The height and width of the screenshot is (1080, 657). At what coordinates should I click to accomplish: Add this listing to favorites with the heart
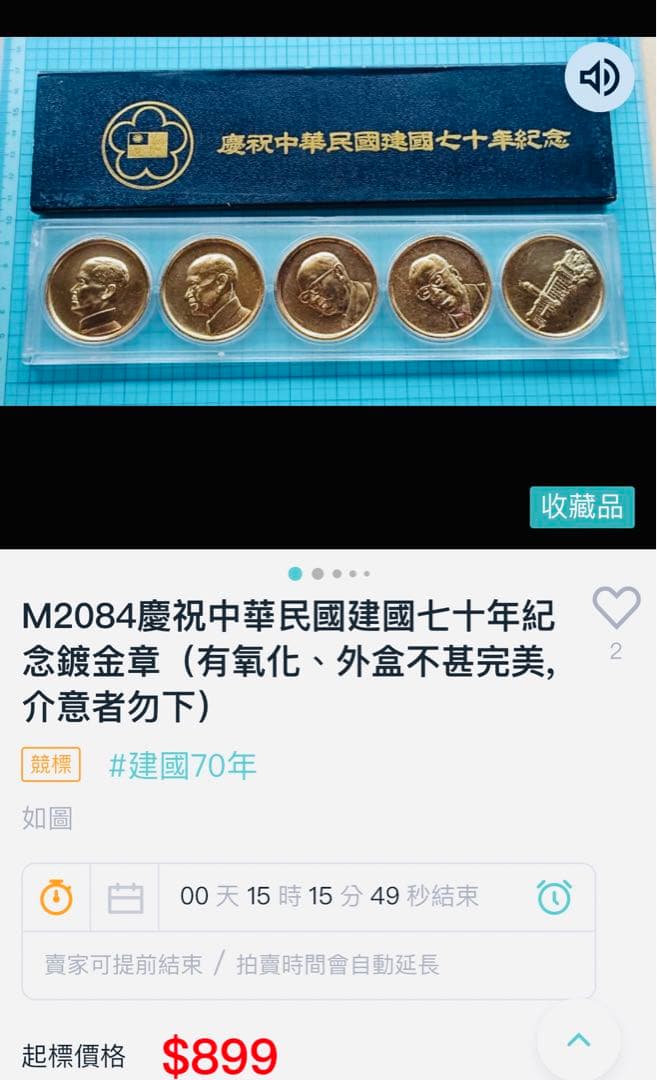click(616, 608)
